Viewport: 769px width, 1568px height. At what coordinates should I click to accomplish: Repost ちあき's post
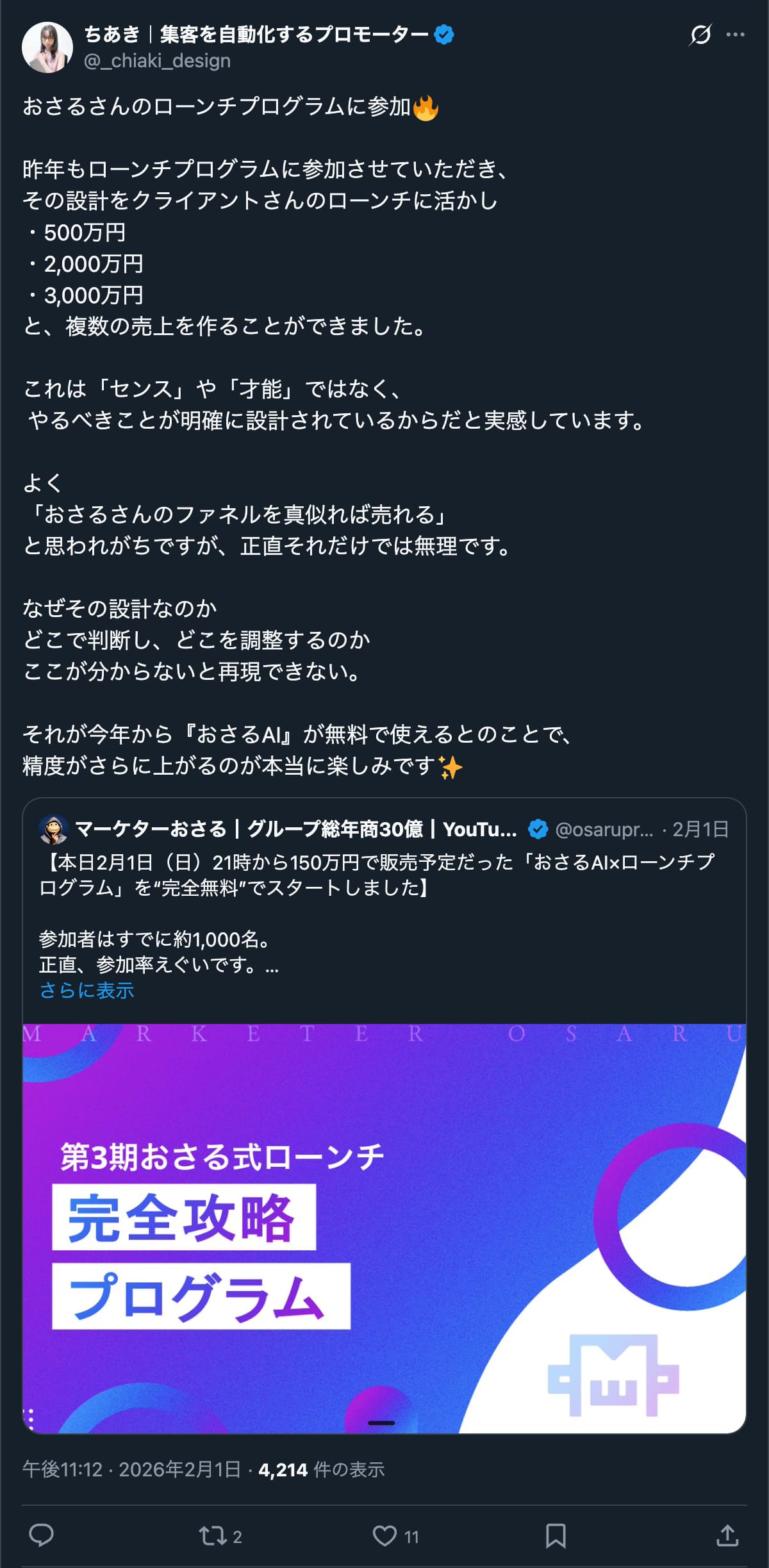point(212,1535)
